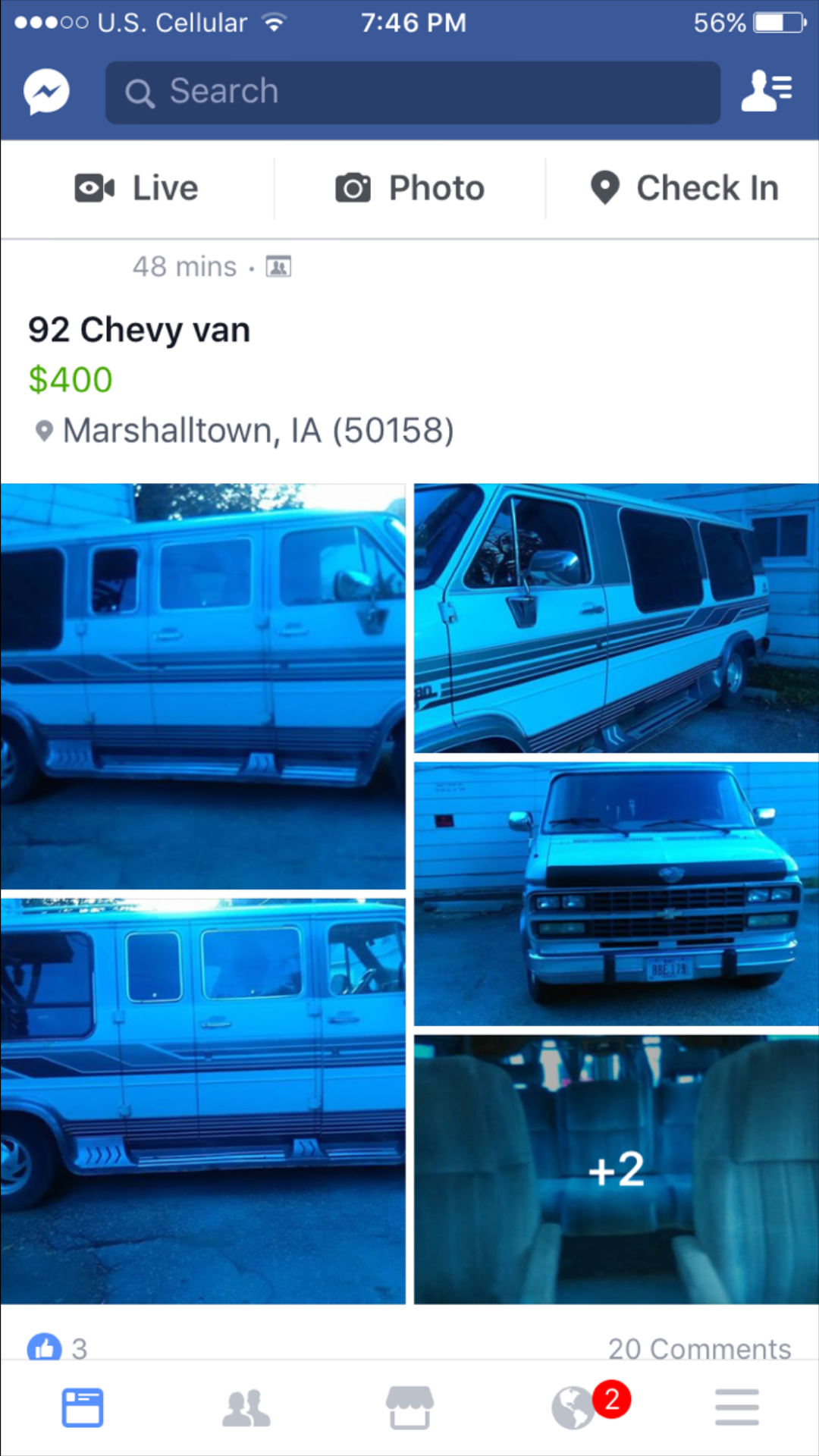The height and width of the screenshot is (1456, 819).
Task: Open the +2 more photos tile
Action: click(x=617, y=1169)
